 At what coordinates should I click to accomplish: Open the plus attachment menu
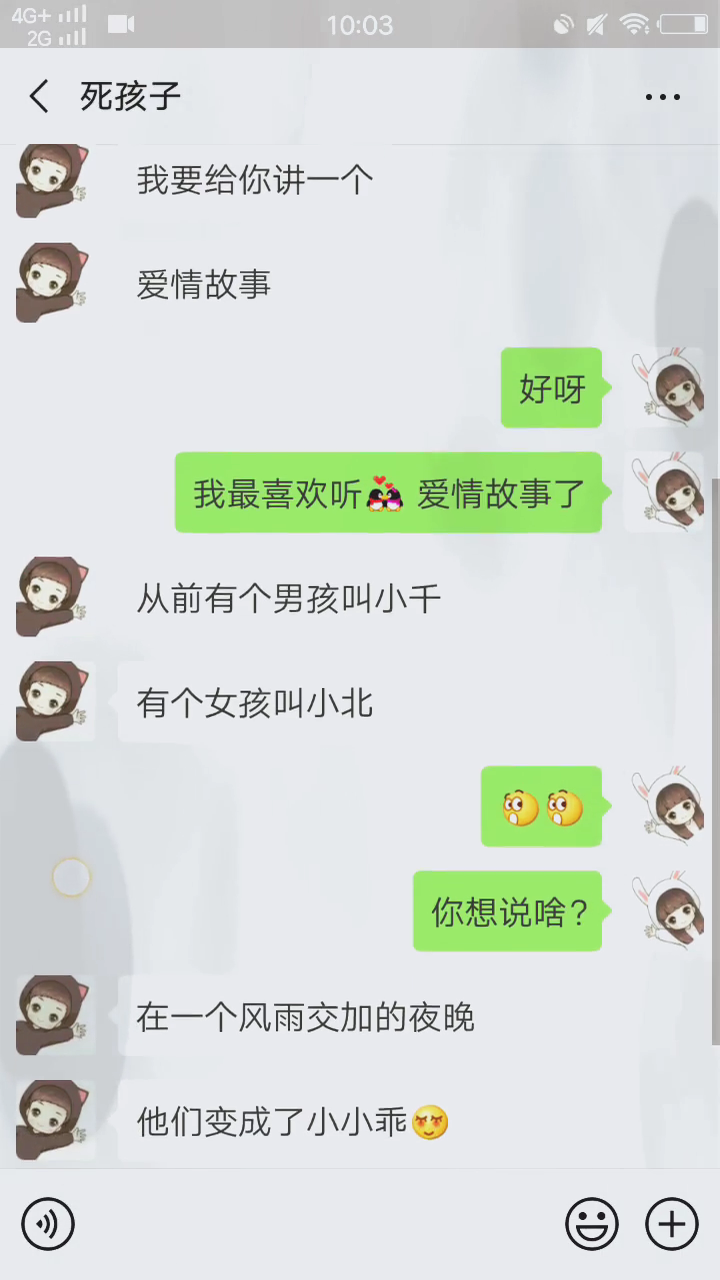point(671,1224)
